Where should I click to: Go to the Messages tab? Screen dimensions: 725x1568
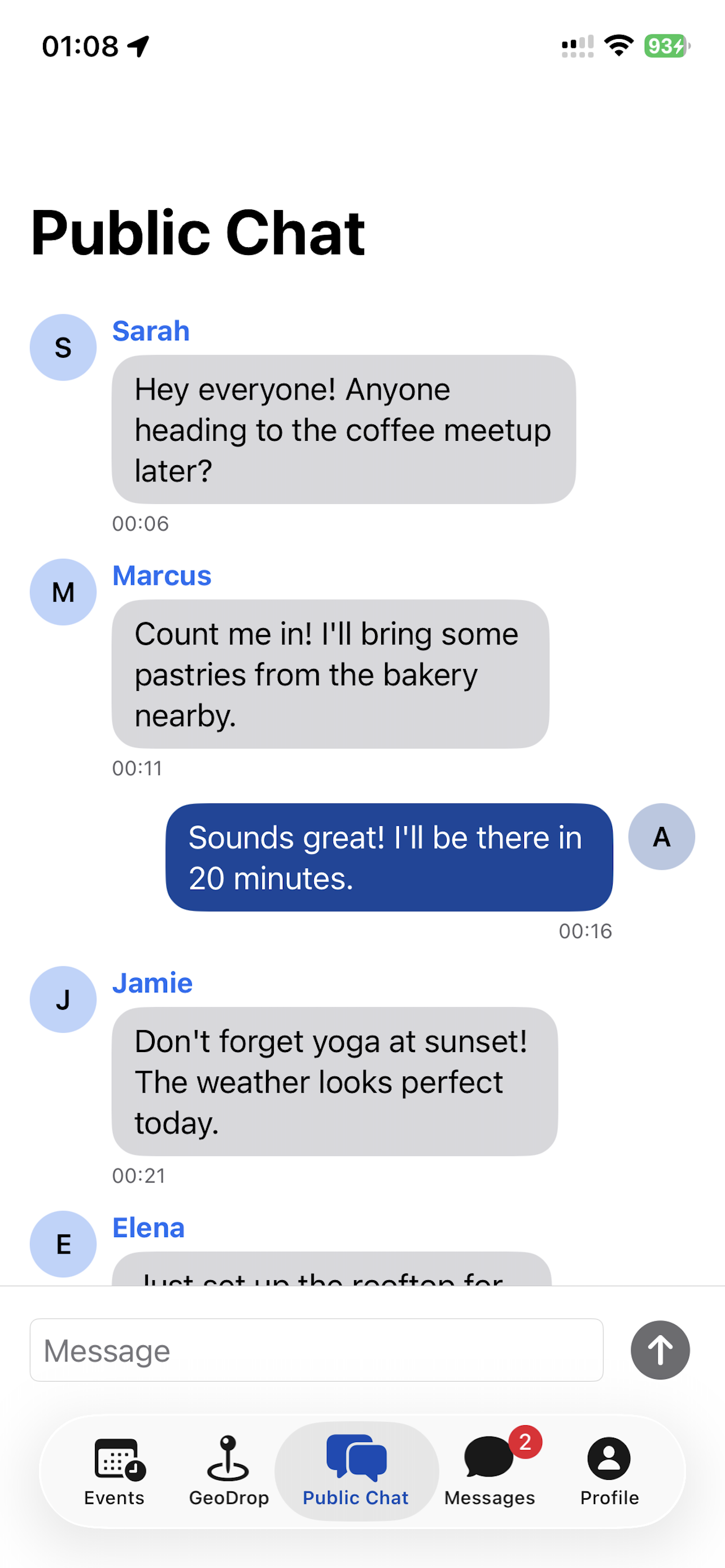(490, 1470)
